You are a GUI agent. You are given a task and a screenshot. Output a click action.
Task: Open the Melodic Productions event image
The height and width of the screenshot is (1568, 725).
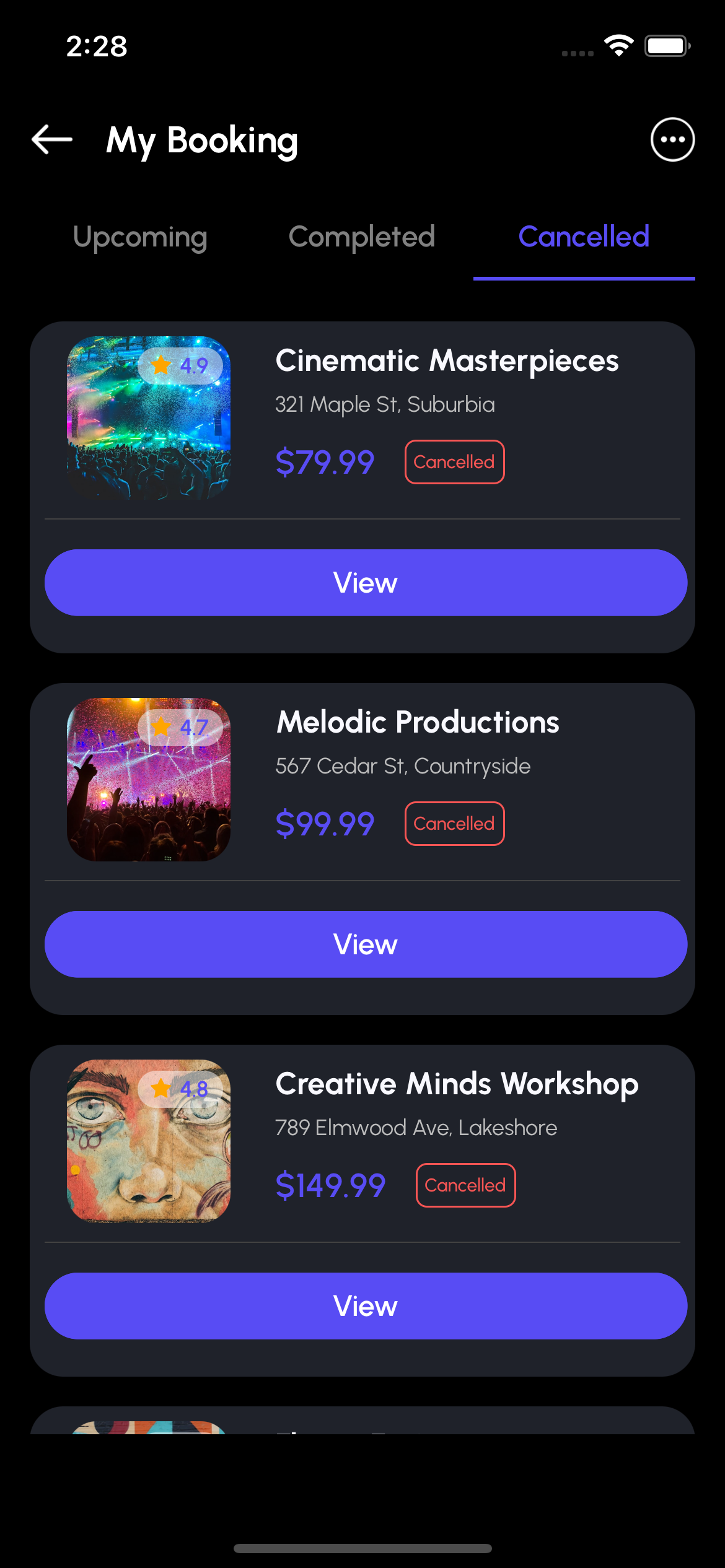(149, 780)
